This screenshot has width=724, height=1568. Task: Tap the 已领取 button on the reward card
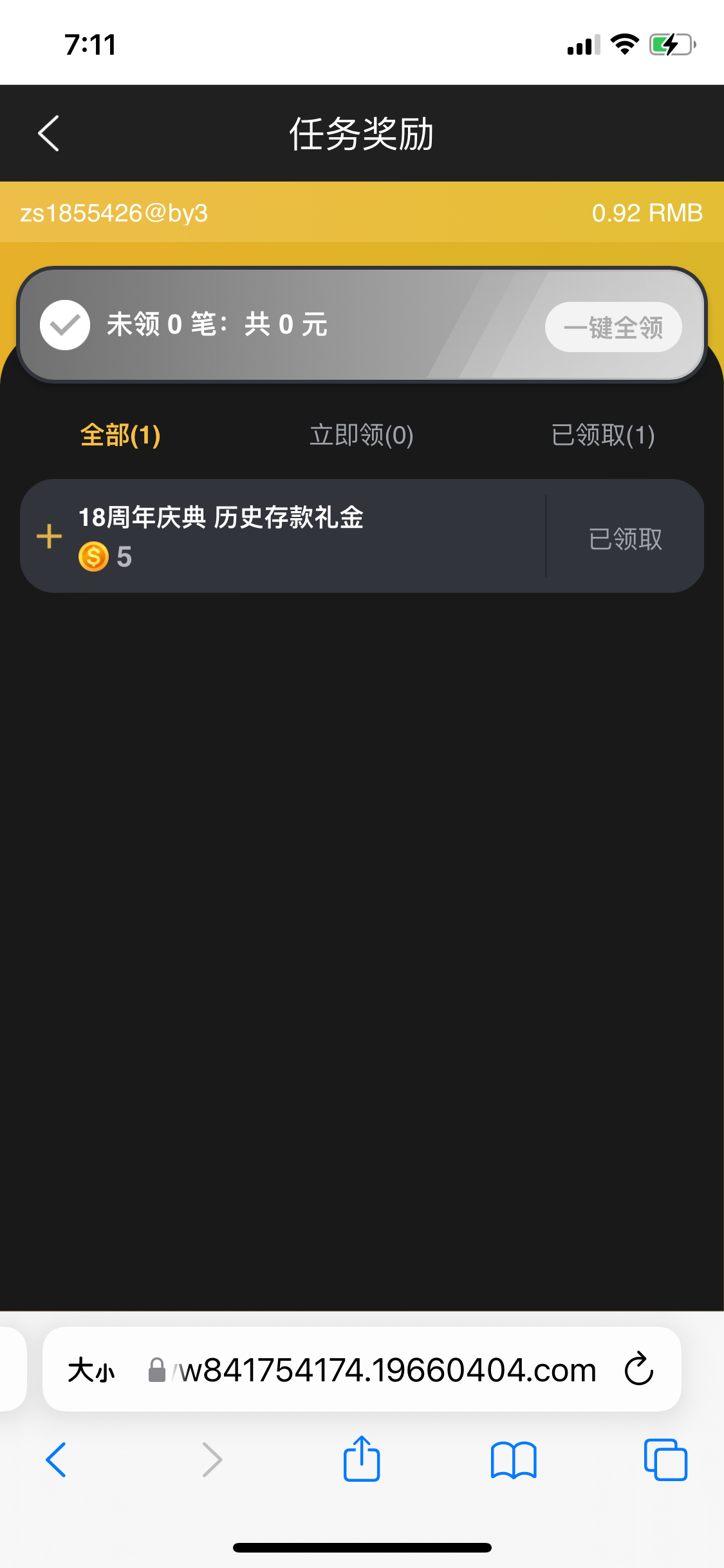[x=625, y=539]
